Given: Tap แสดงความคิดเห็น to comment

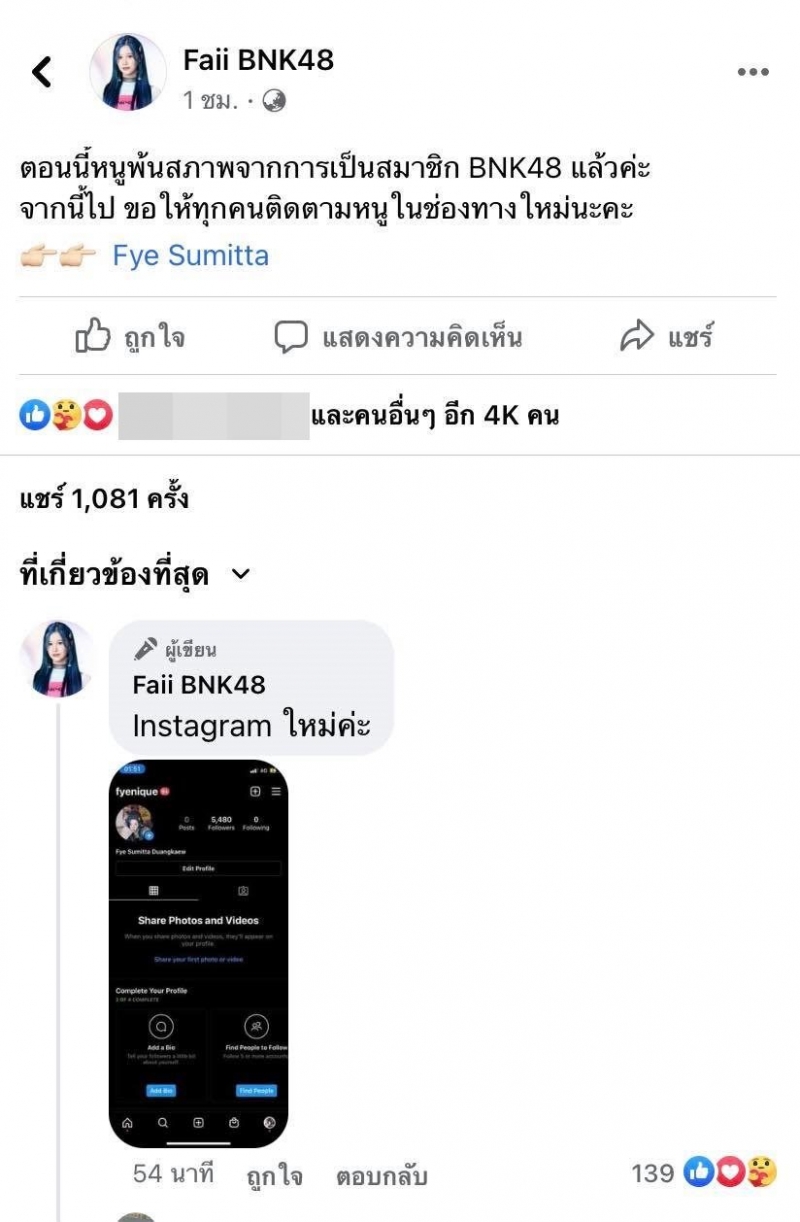Looking at the screenshot, I should 398,338.
